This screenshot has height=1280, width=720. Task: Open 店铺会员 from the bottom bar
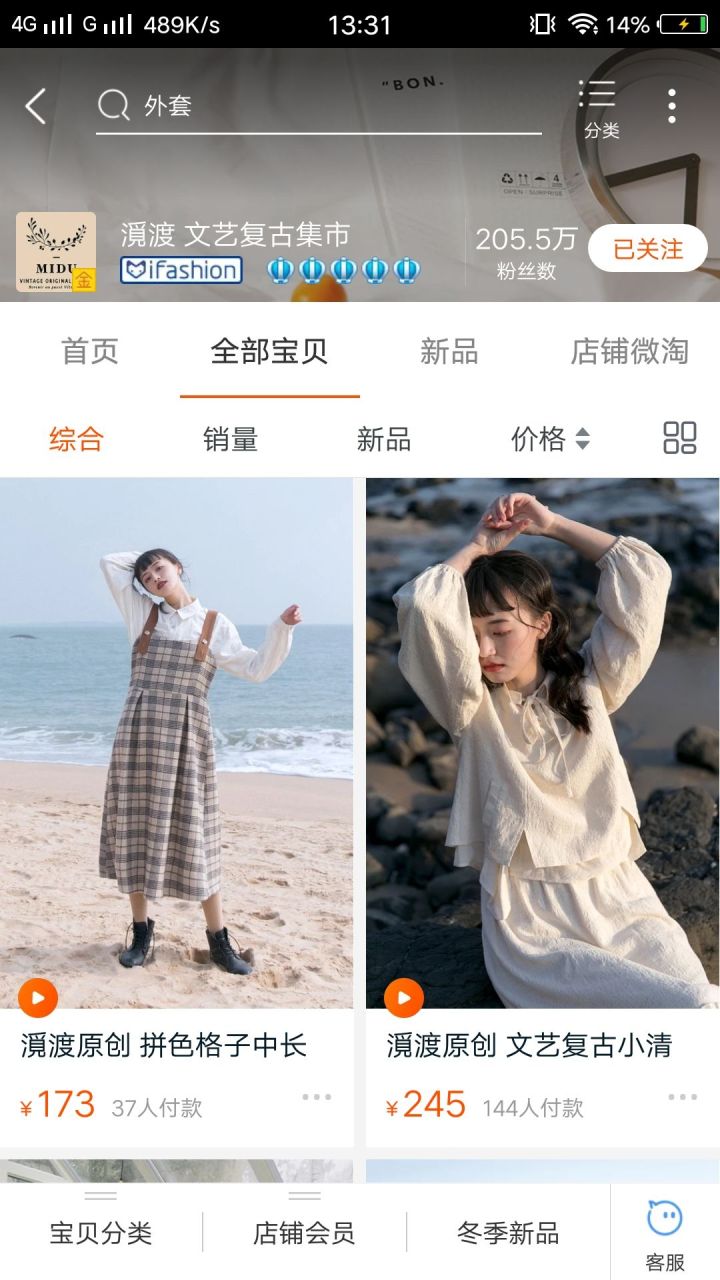click(304, 1232)
